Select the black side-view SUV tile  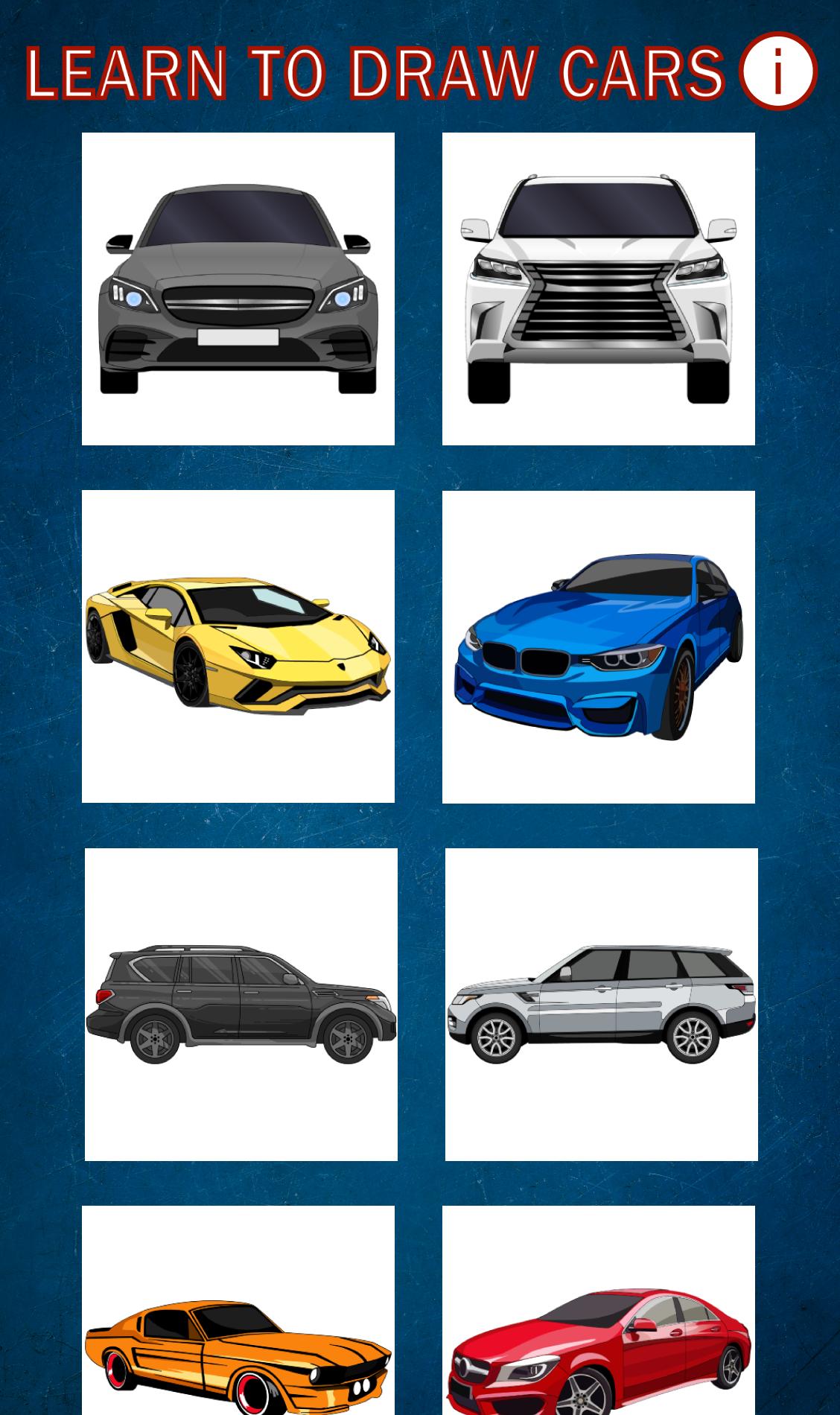tap(241, 1004)
